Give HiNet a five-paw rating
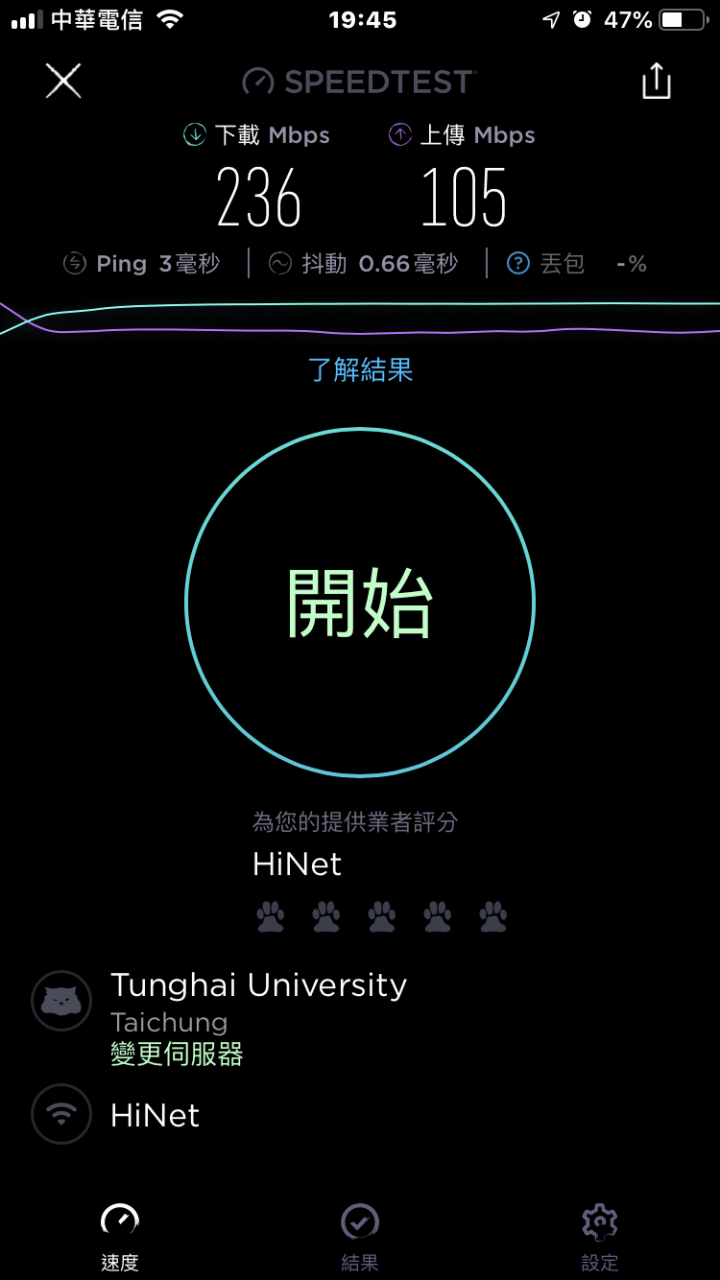Viewport: 720px width, 1280px height. point(493,916)
